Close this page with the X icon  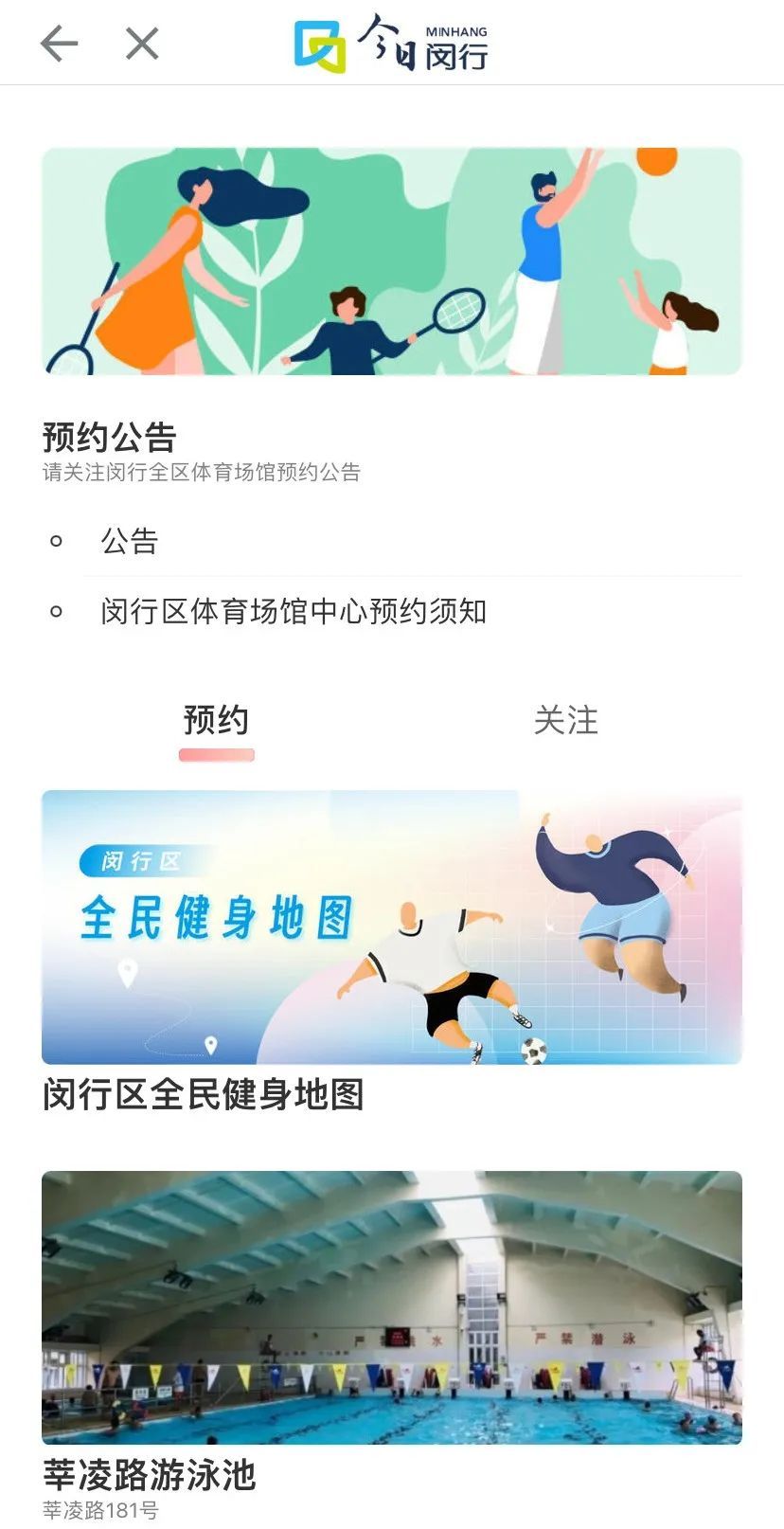click(142, 44)
